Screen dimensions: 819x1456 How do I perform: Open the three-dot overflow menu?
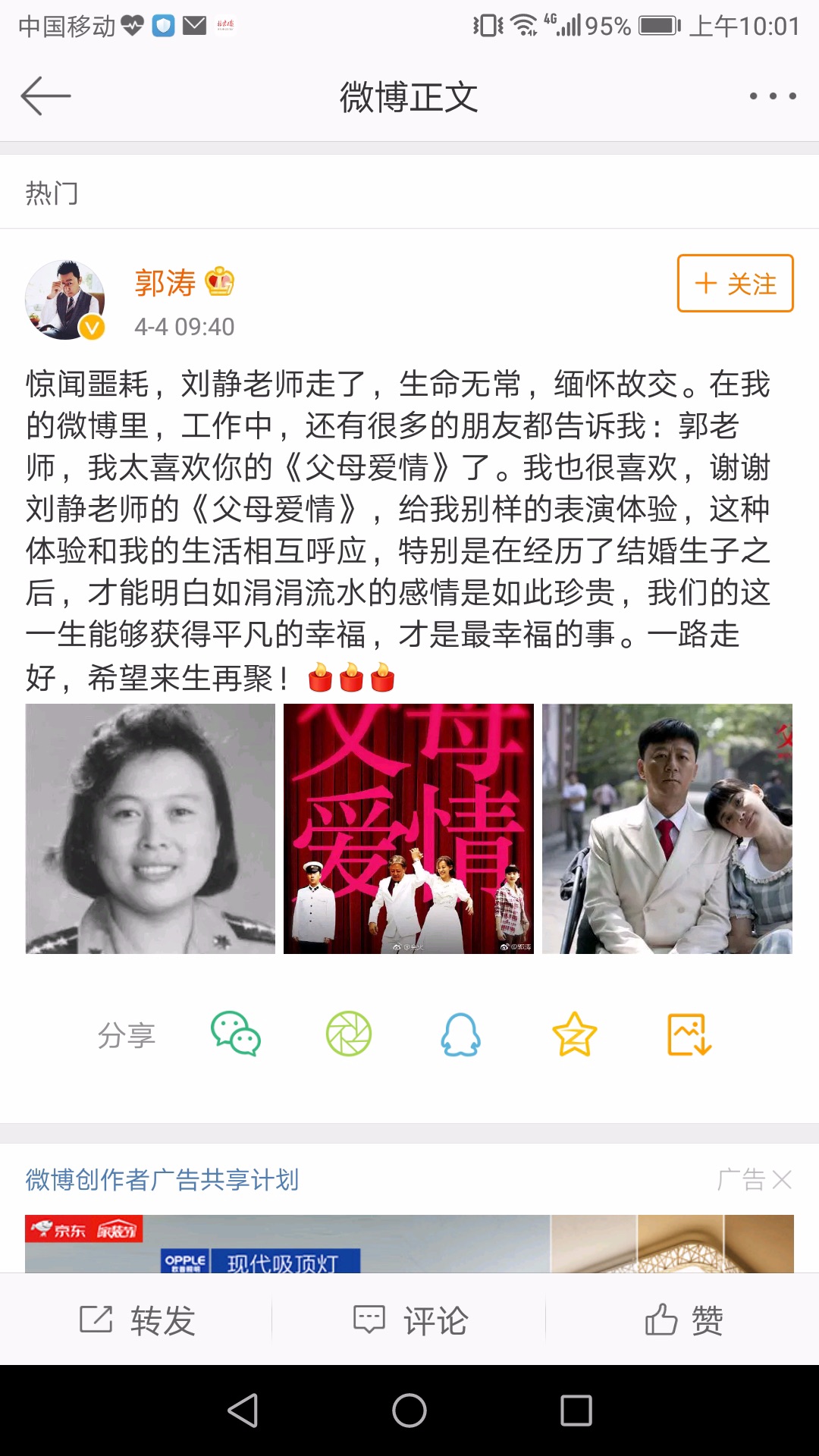pyautogui.click(x=772, y=96)
